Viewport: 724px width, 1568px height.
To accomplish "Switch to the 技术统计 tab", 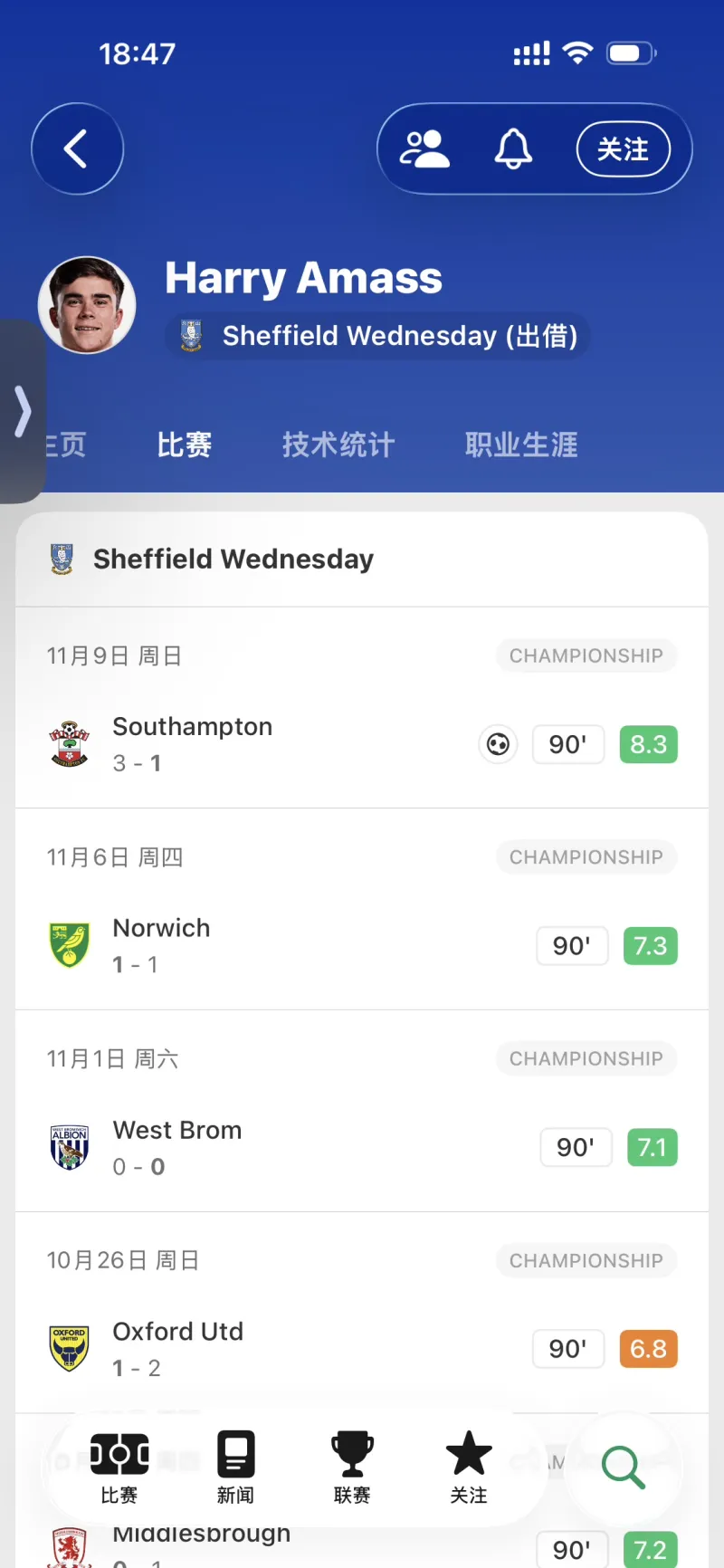I will click(x=338, y=445).
